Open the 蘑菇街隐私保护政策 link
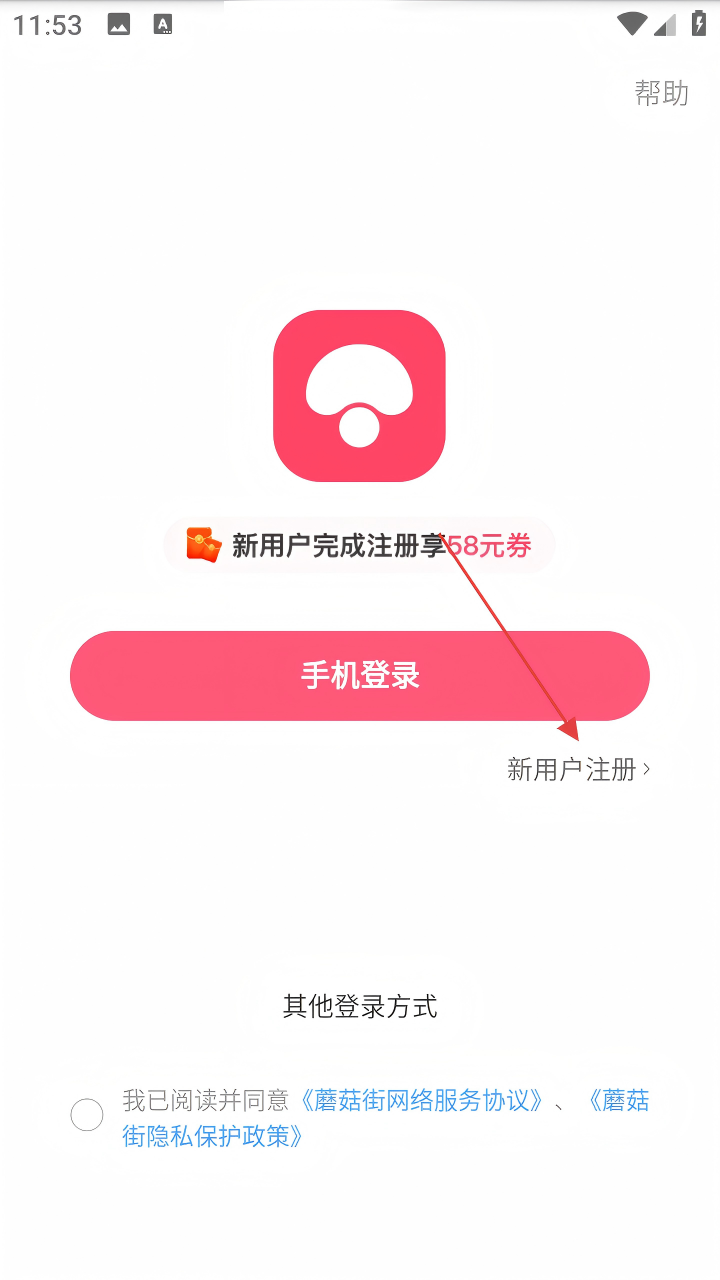 (212, 1136)
